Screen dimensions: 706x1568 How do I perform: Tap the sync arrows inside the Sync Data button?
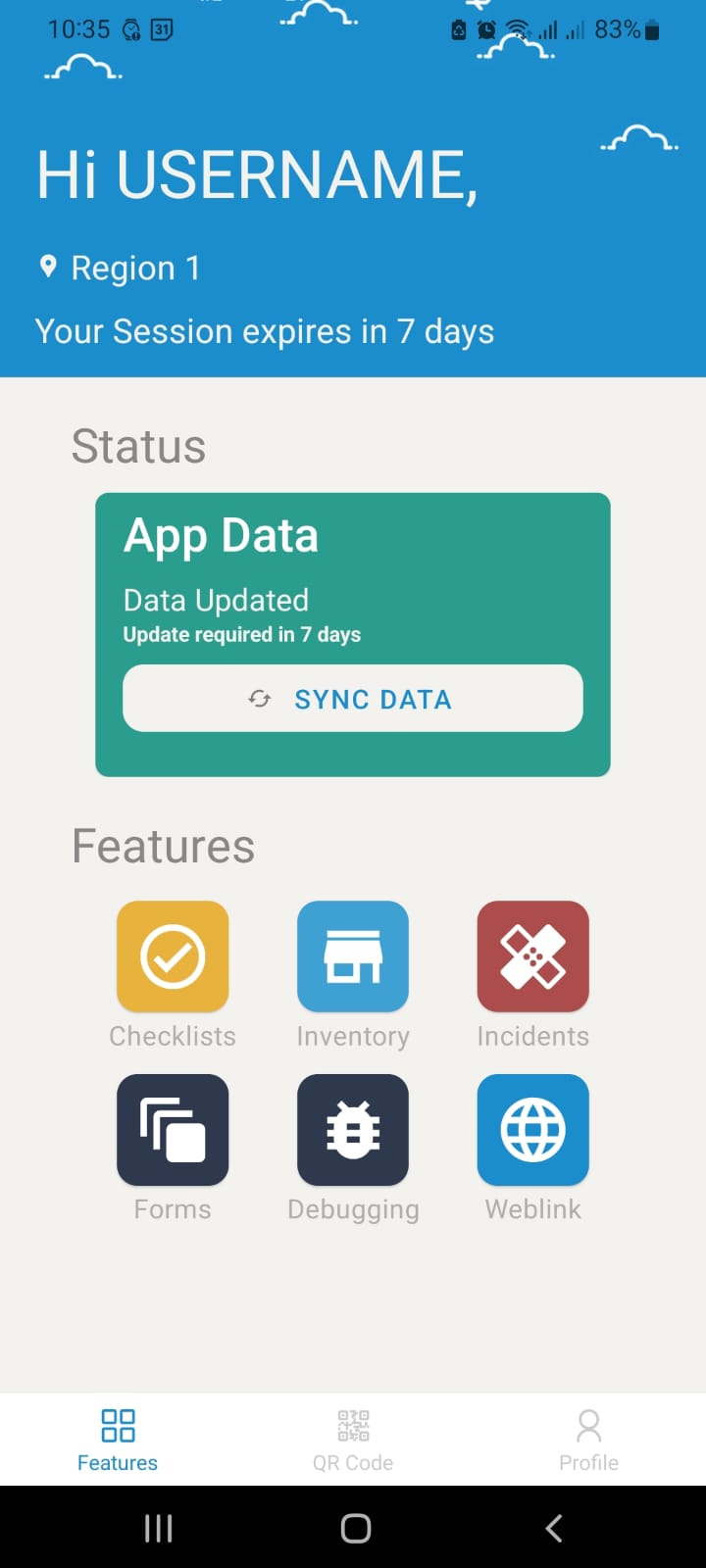(259, 699)
